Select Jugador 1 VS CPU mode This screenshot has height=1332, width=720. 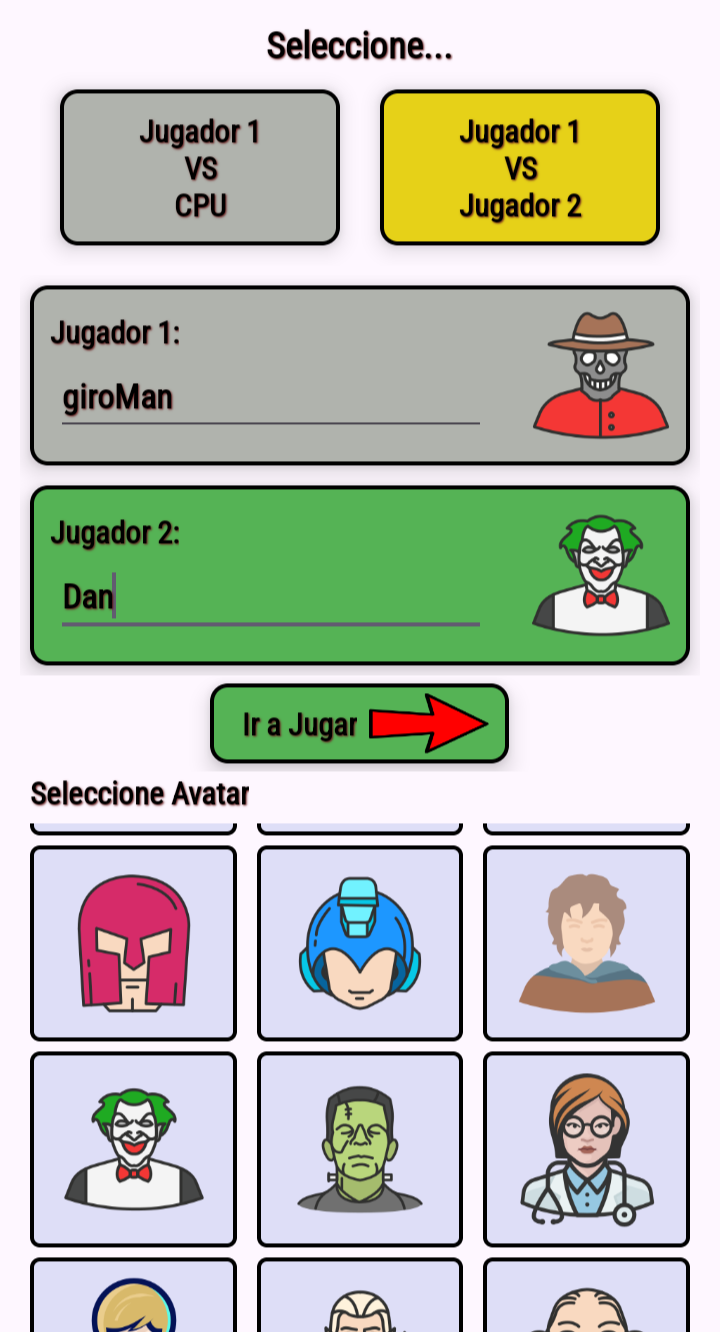pos(200,168)
